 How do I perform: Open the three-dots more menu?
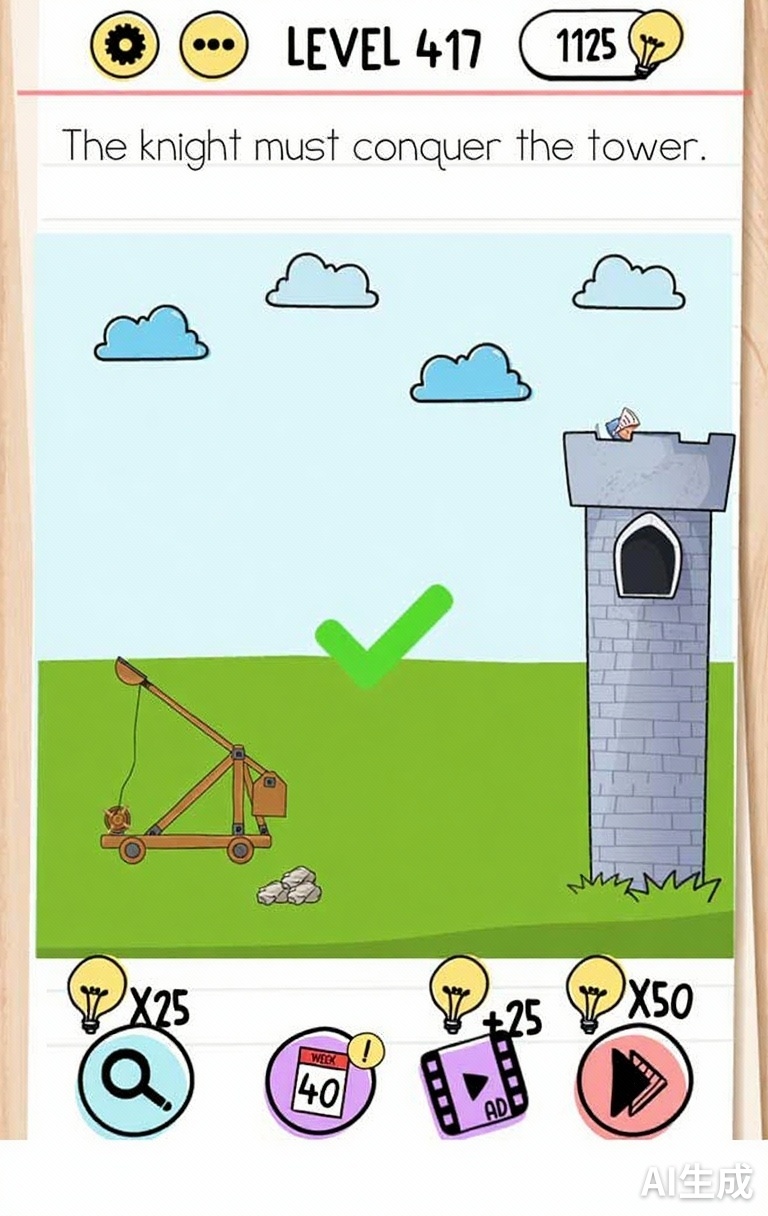pyautogui.click(x=213, y=45)
